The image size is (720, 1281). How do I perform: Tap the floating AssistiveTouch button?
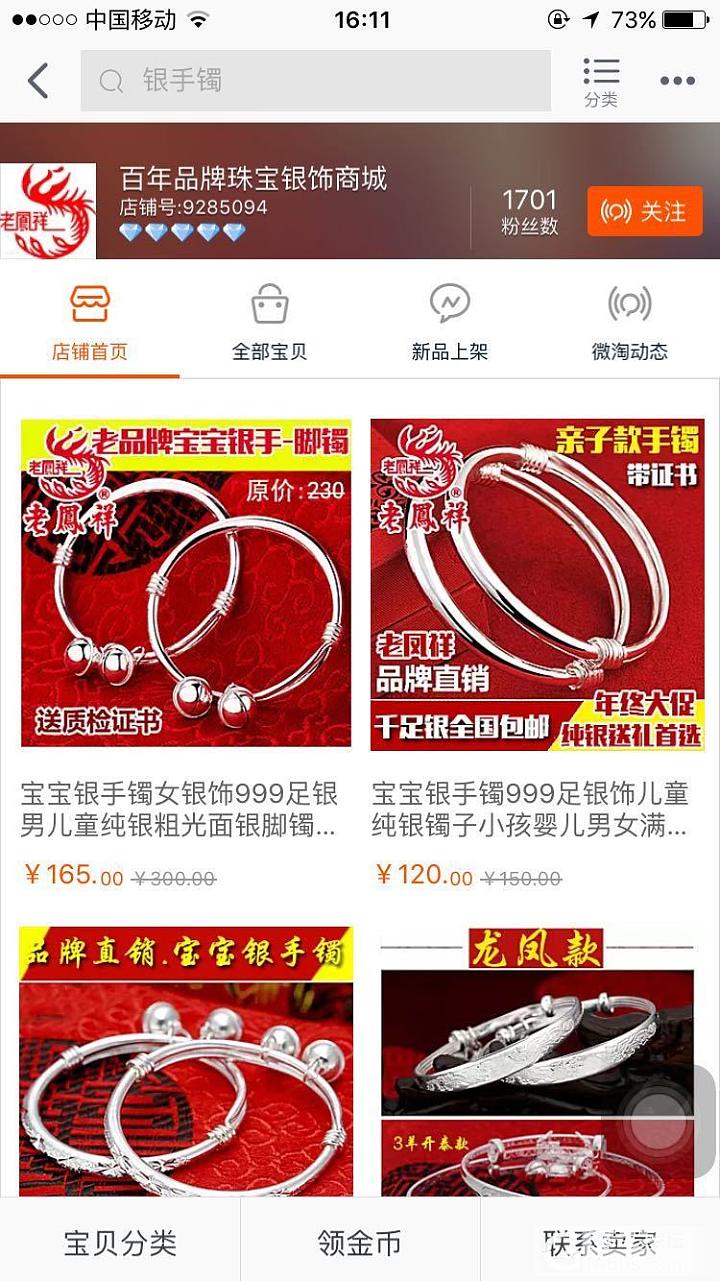(658, 1120)
